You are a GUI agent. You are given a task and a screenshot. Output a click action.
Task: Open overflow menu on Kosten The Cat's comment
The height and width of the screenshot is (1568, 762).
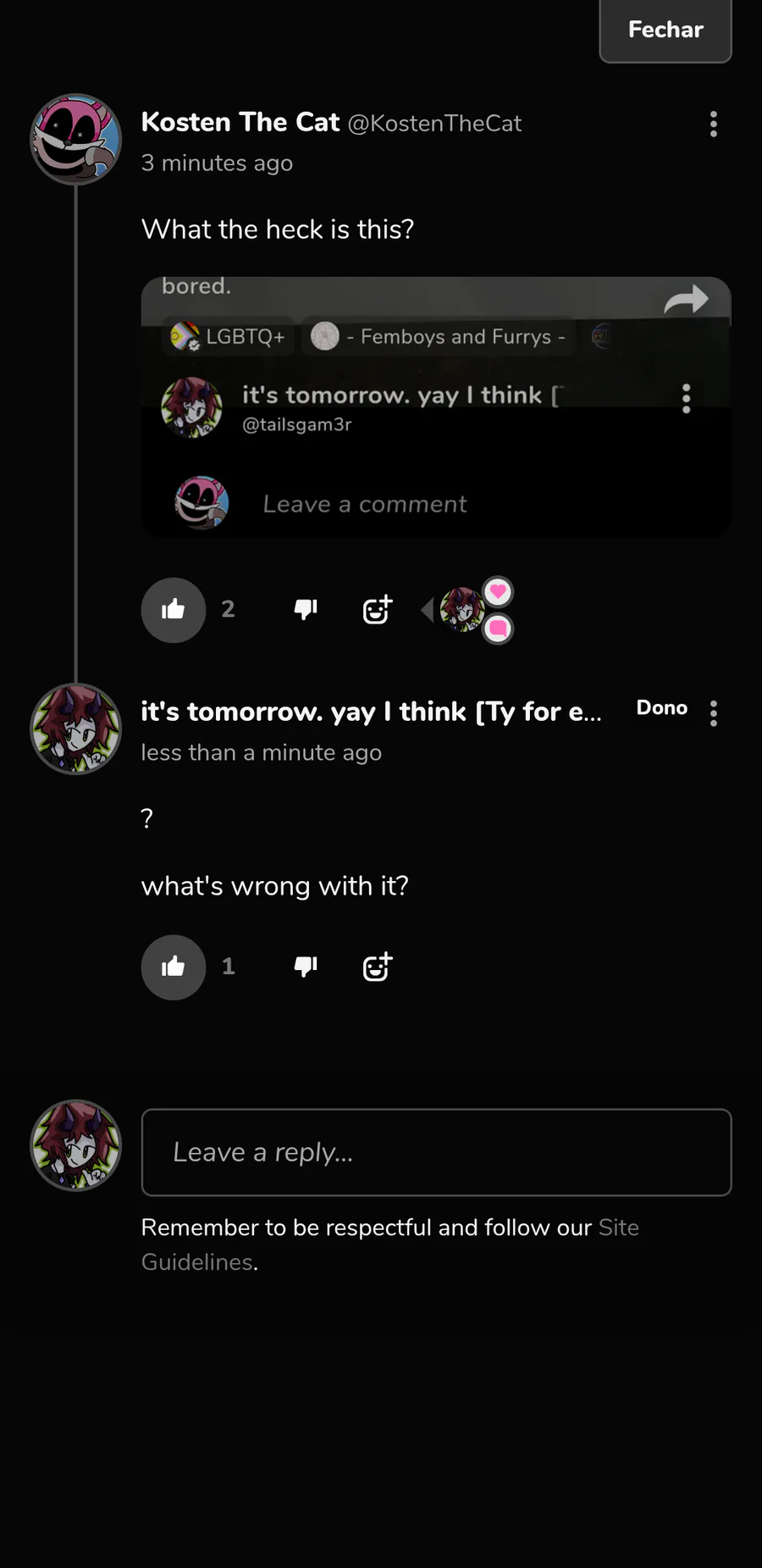pyautogui.click(x=714, y=125)
